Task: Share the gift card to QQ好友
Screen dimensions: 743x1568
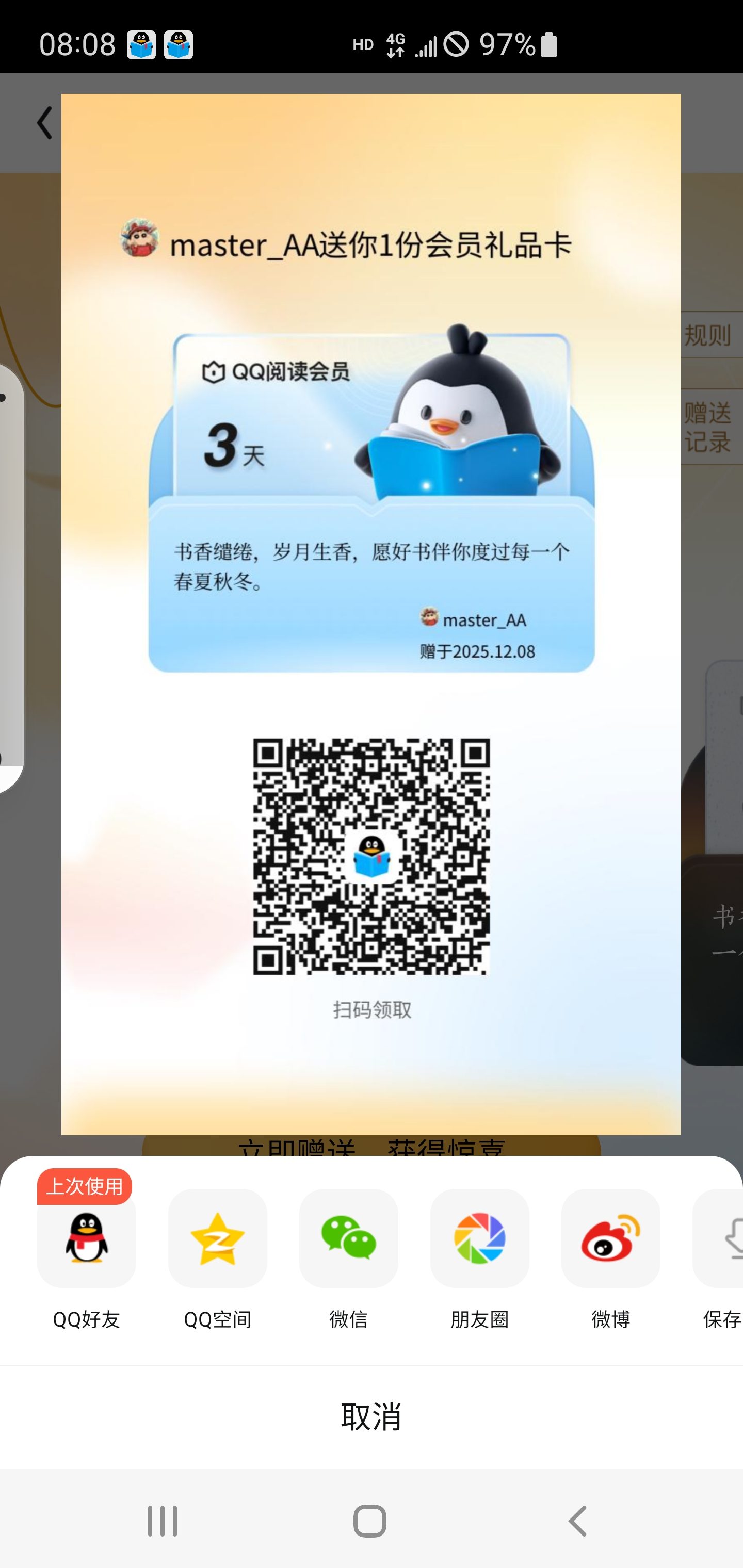Action: 87,1238
